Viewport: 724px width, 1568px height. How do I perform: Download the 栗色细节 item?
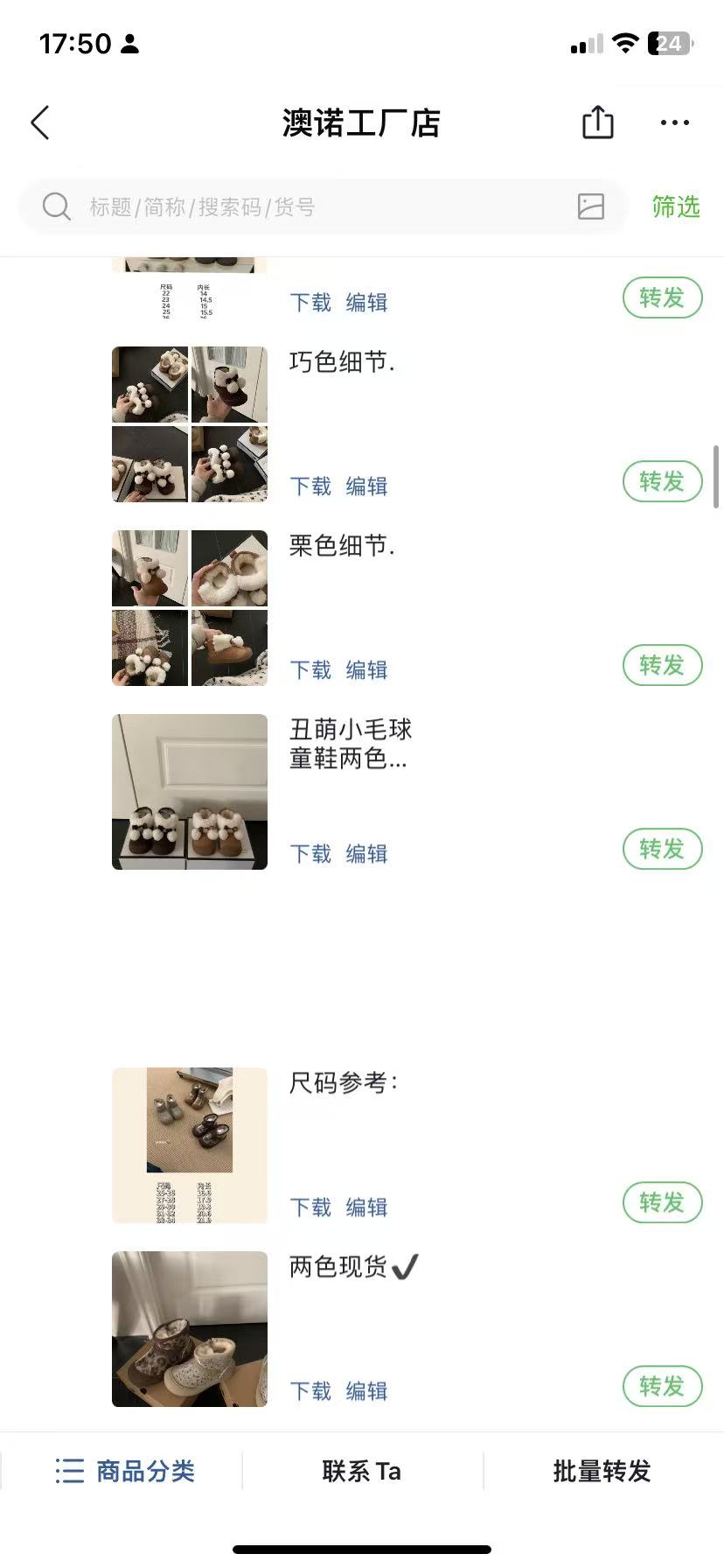click(x=310, y=670)
